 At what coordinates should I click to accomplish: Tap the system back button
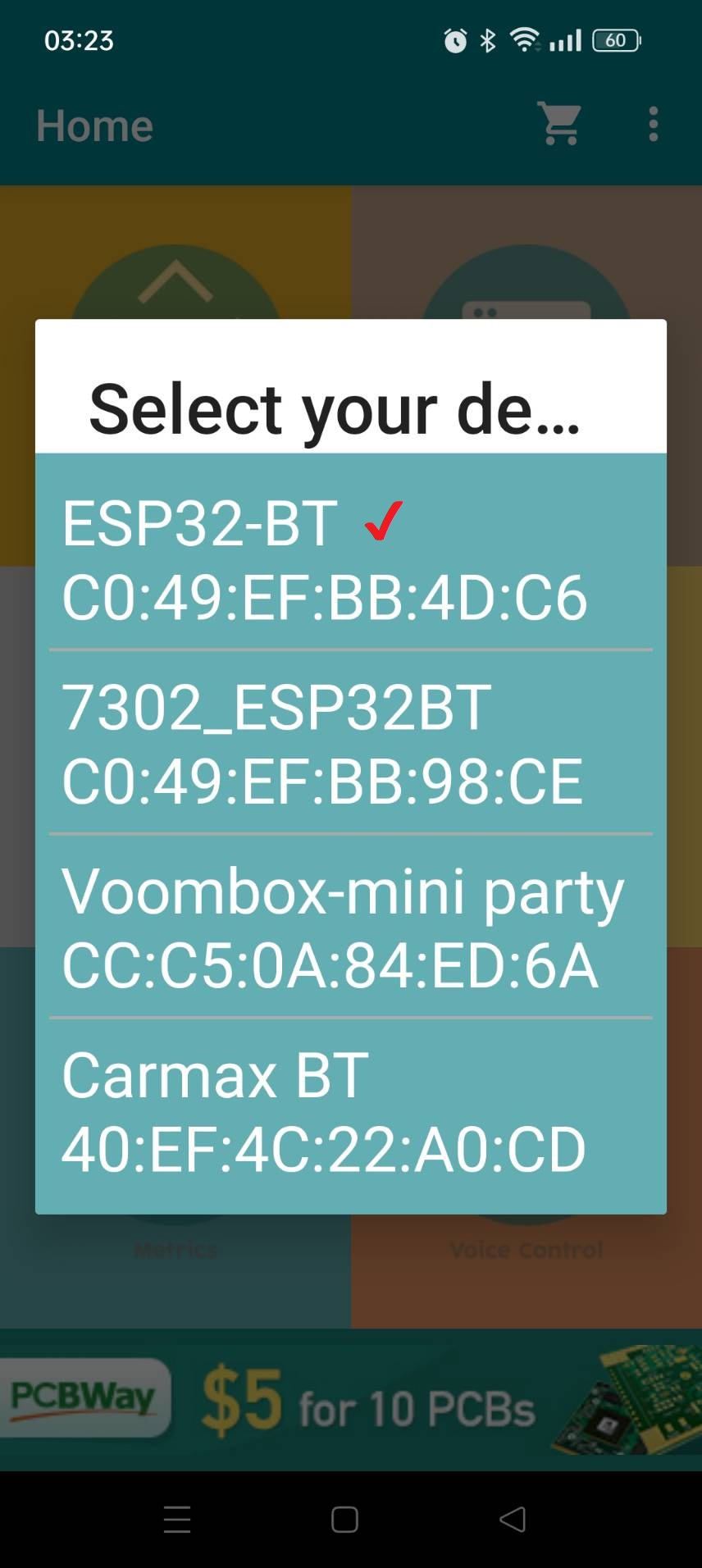coord(513,1520)
